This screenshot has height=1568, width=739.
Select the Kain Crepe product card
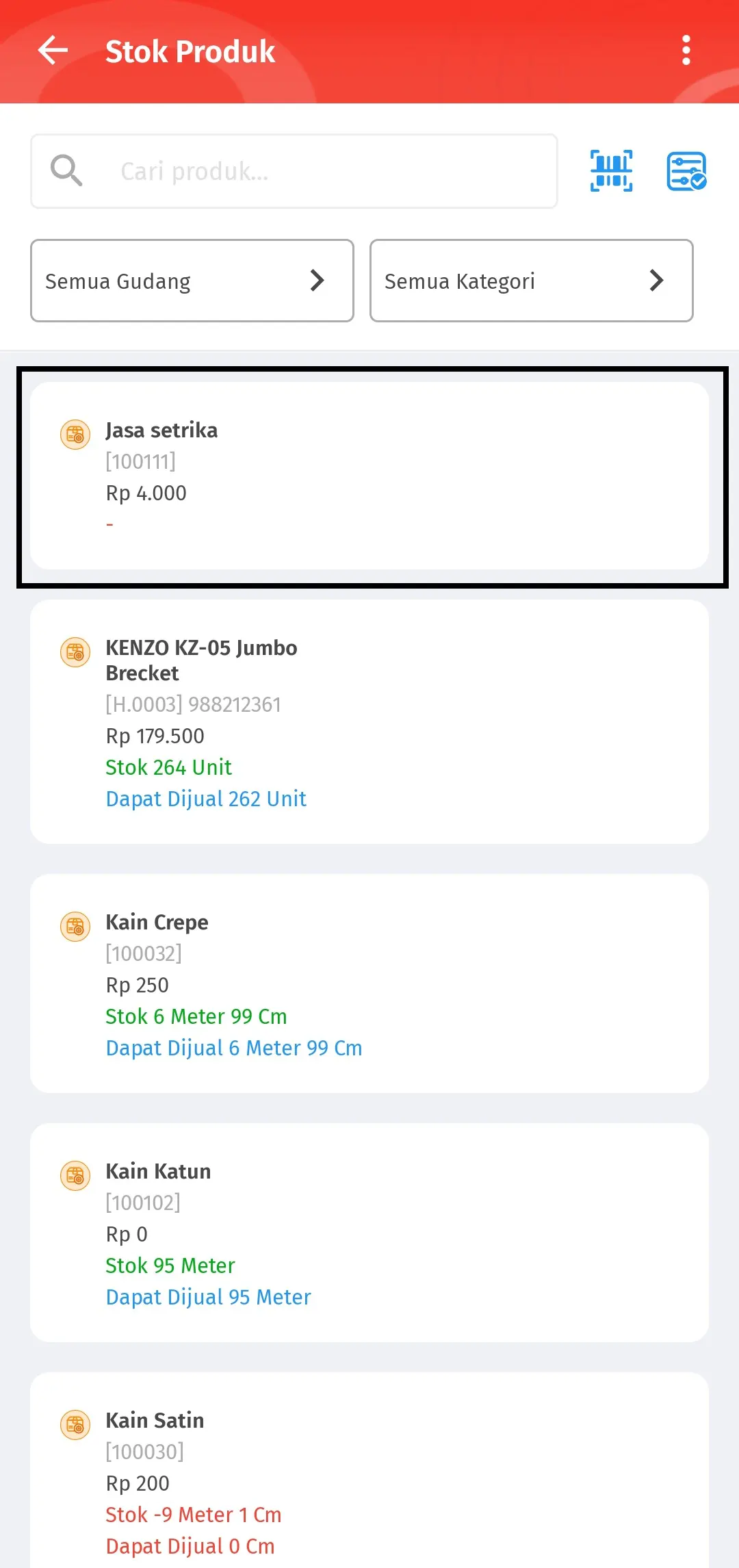369,984
